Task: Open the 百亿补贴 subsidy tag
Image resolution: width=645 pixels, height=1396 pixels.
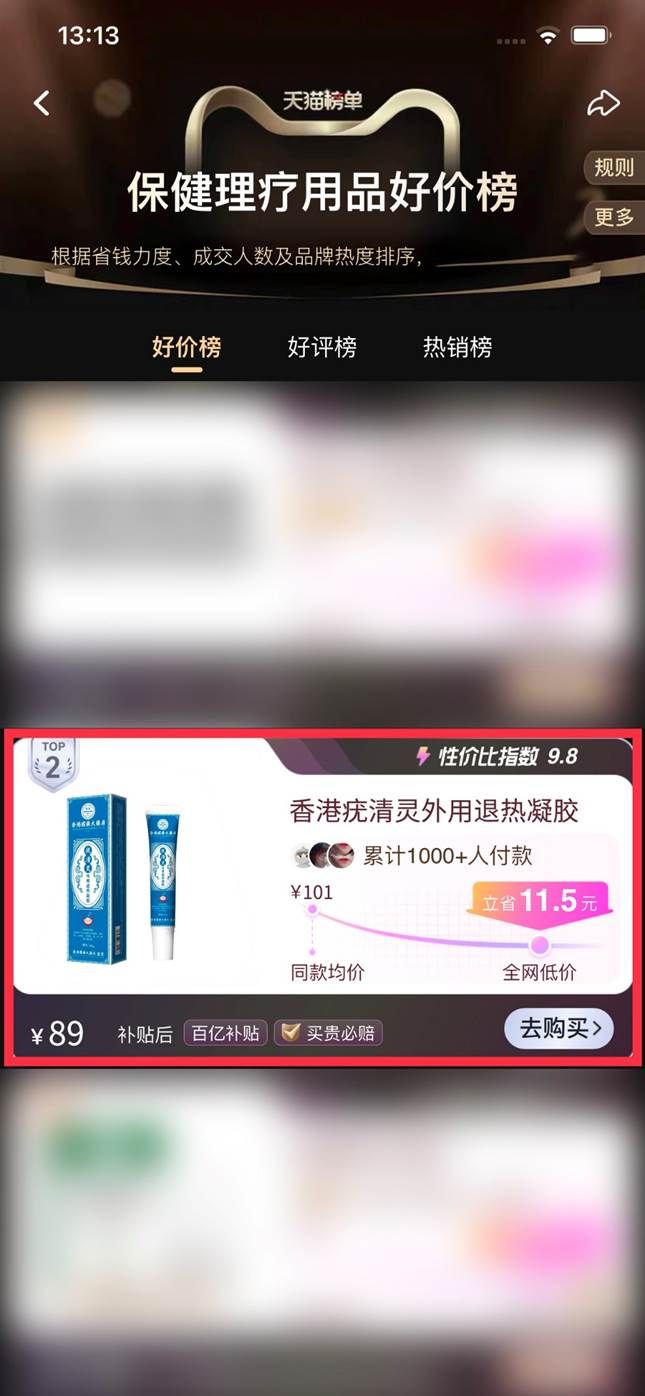Action: click(x=225, y=1033)
